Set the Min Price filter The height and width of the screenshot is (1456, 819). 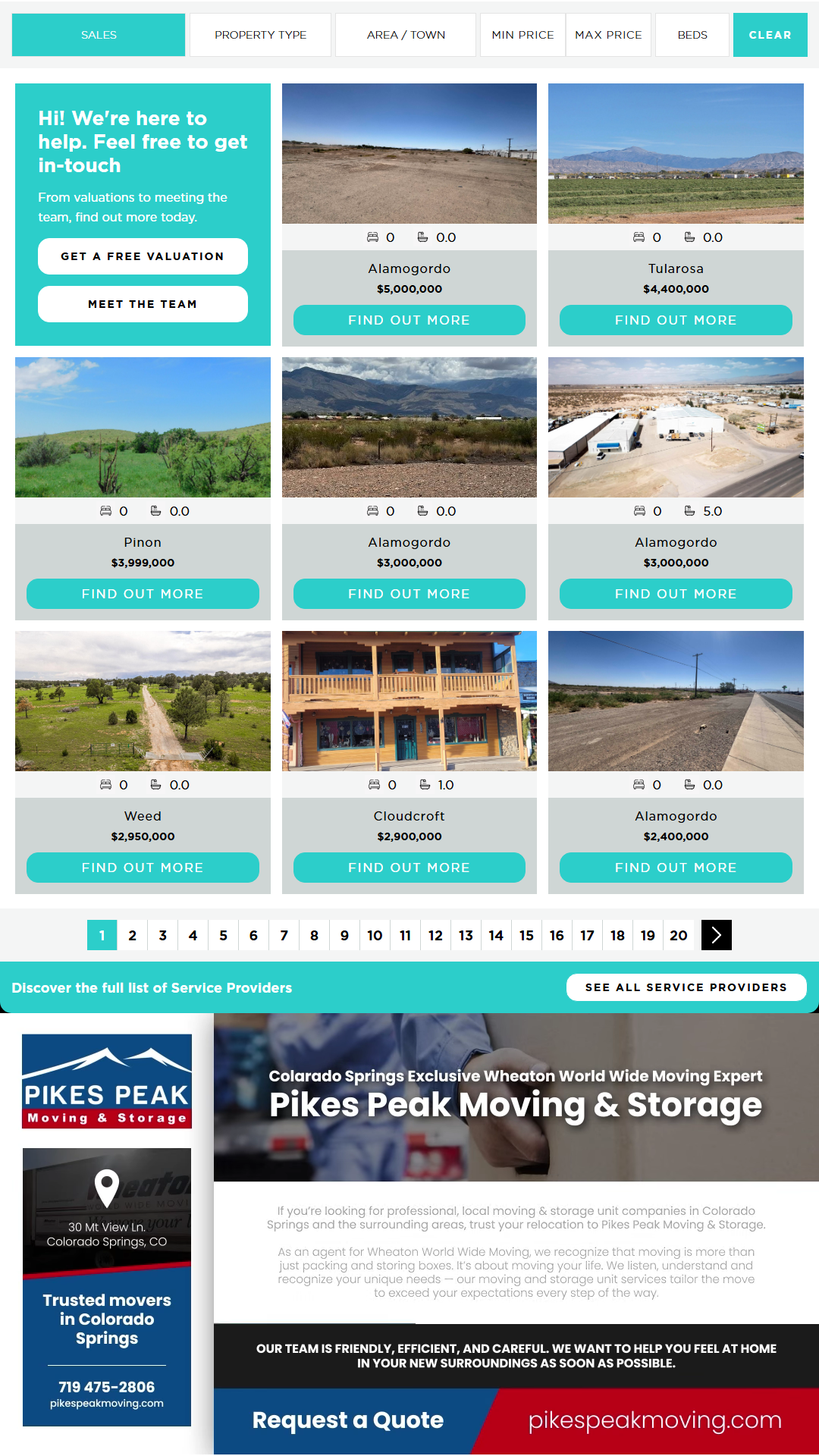[522, 35]
